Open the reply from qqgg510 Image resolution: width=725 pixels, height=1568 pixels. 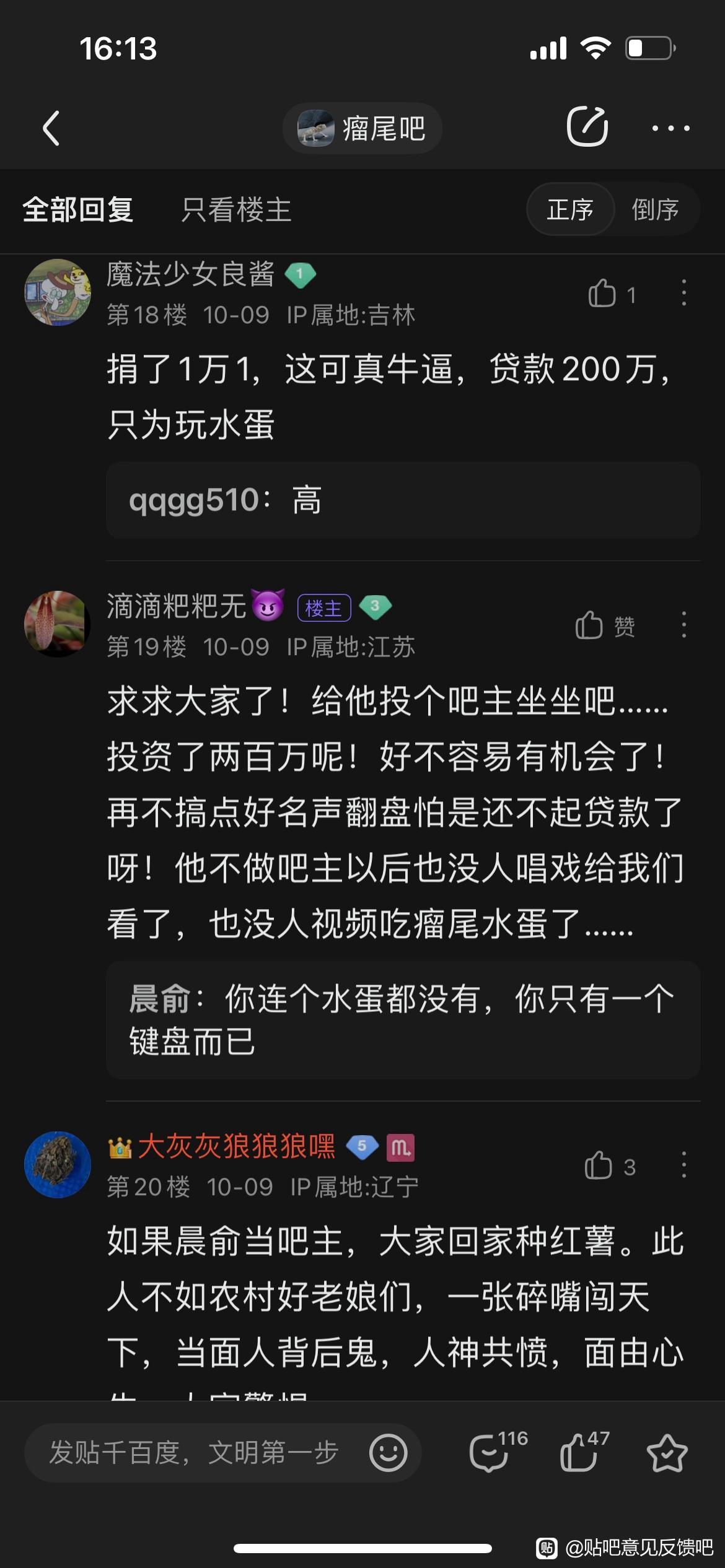403,500
